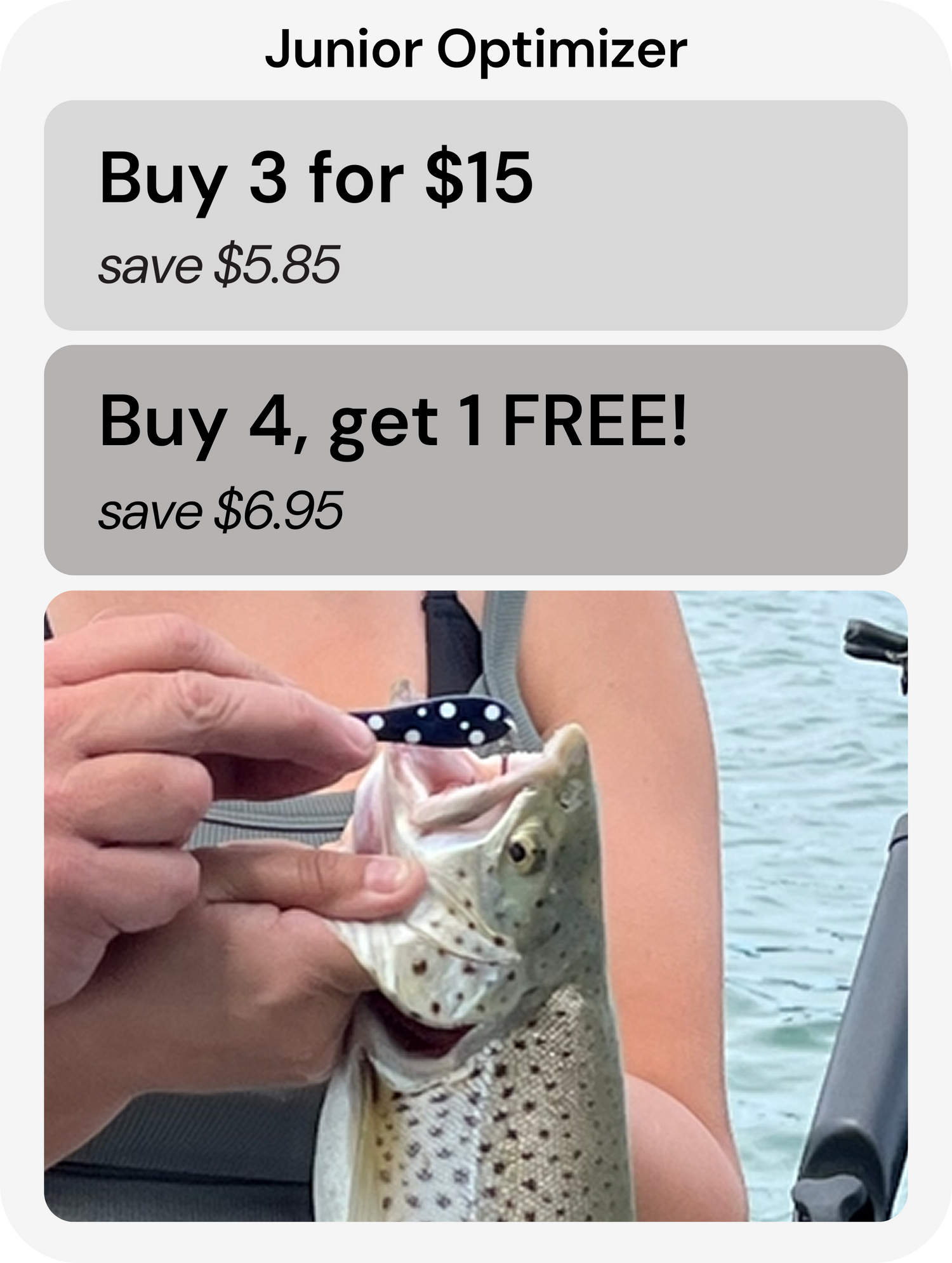Viewport: 952px width, 1263px height.
Task: Open the fish photo
Action: [476, 921]
